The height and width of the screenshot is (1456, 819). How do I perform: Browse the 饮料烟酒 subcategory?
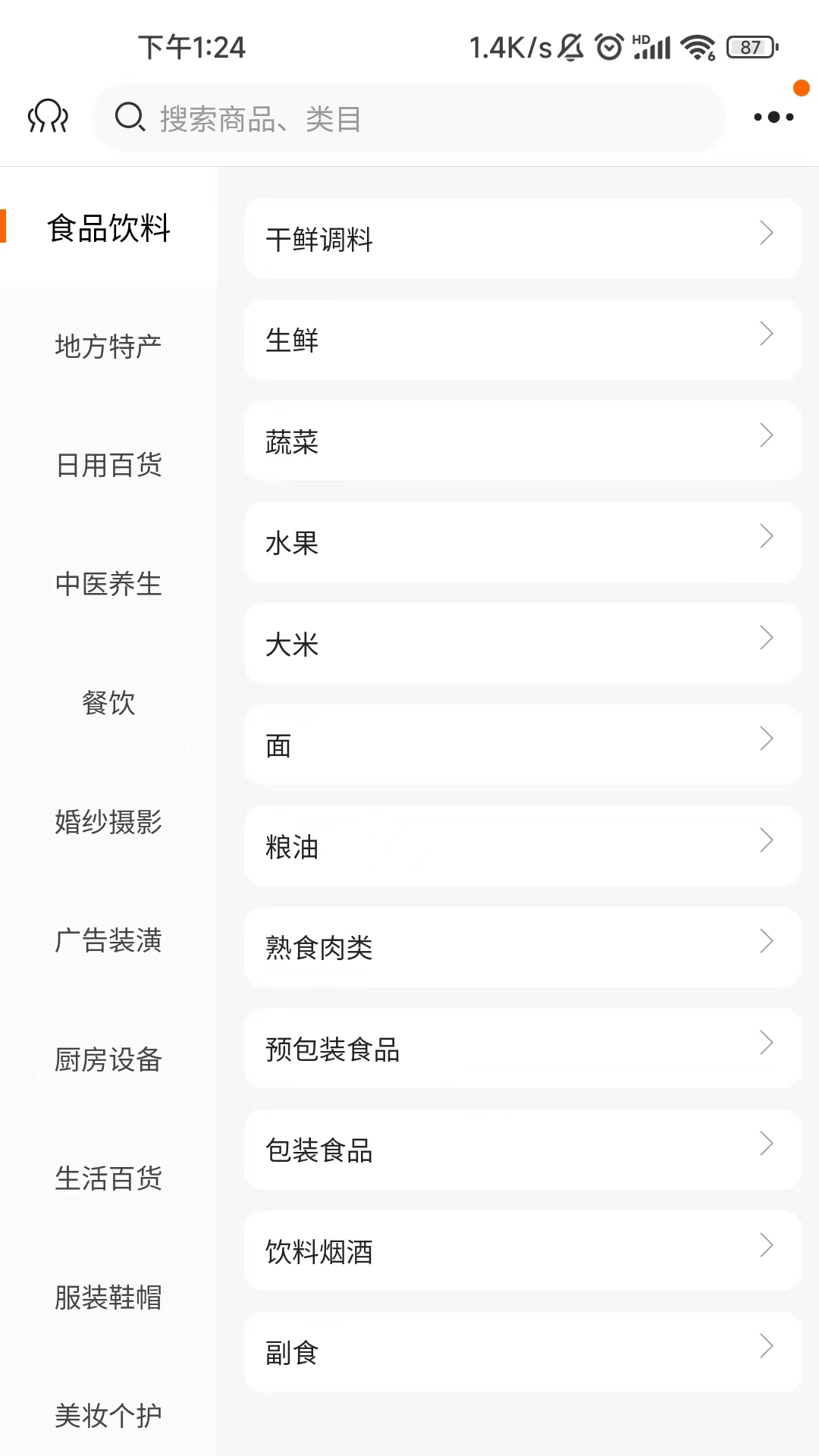click(x=520, y=1250)
